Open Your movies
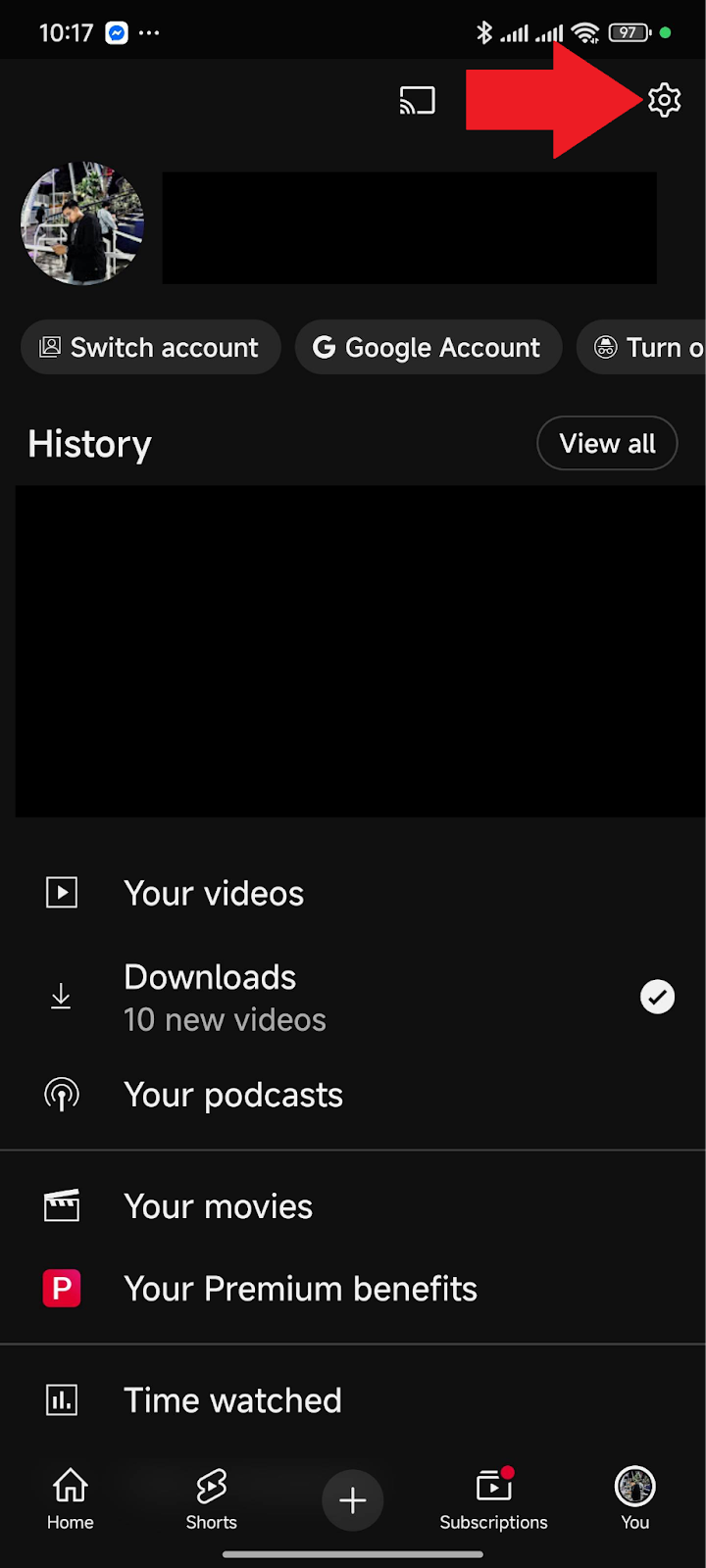 tap(353, 1206)
